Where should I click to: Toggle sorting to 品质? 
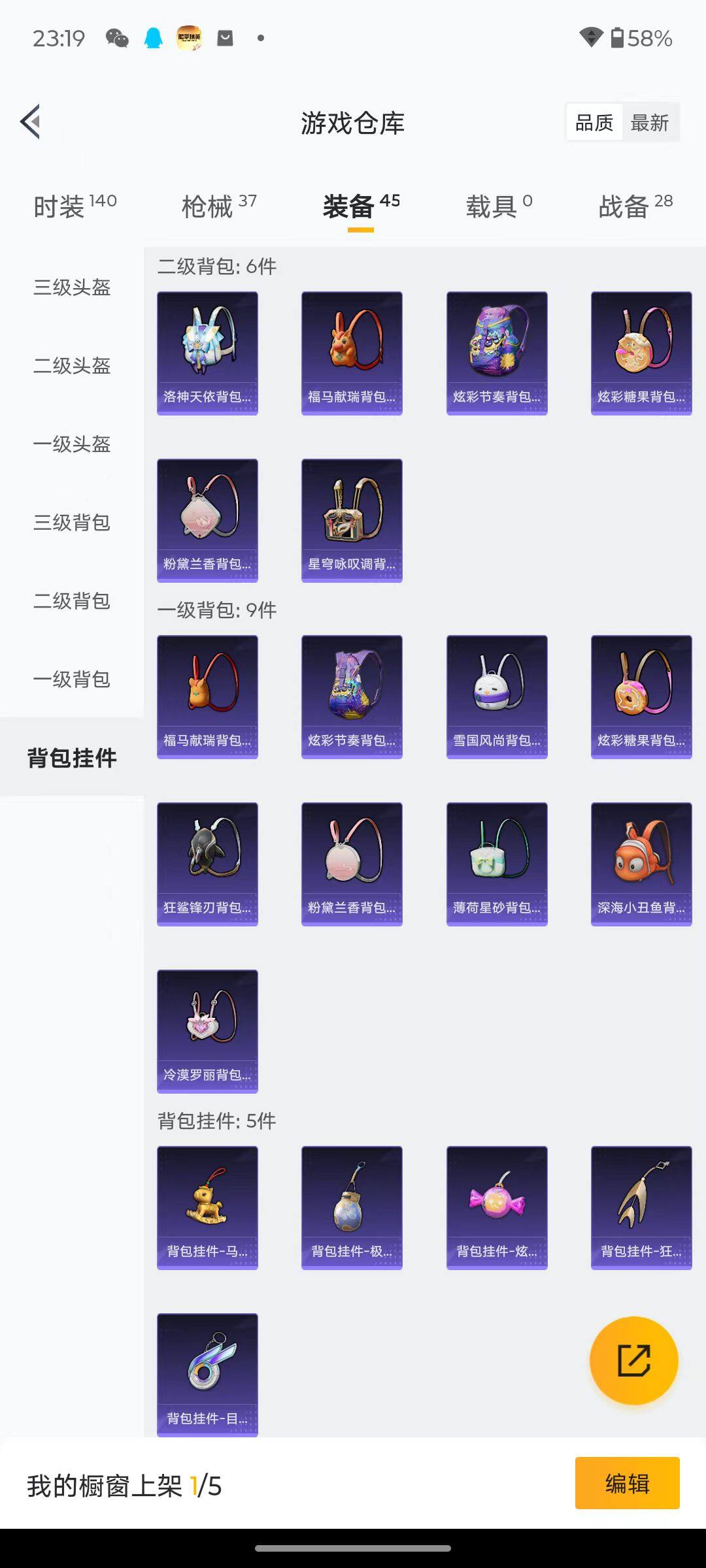tap(594, 122)
